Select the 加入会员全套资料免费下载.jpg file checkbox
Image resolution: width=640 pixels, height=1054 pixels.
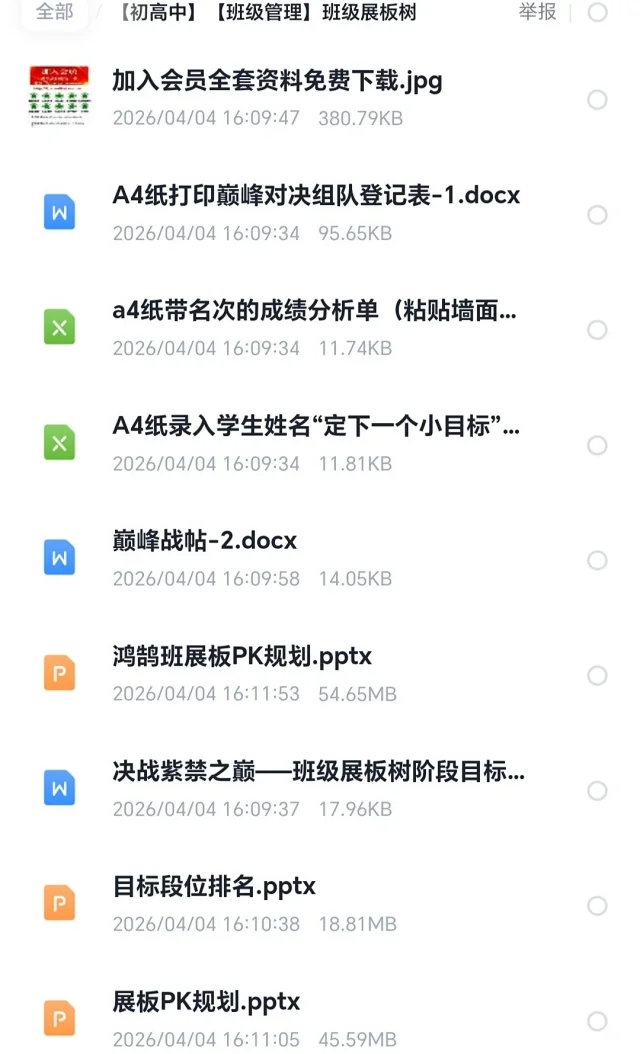[597, 100]
